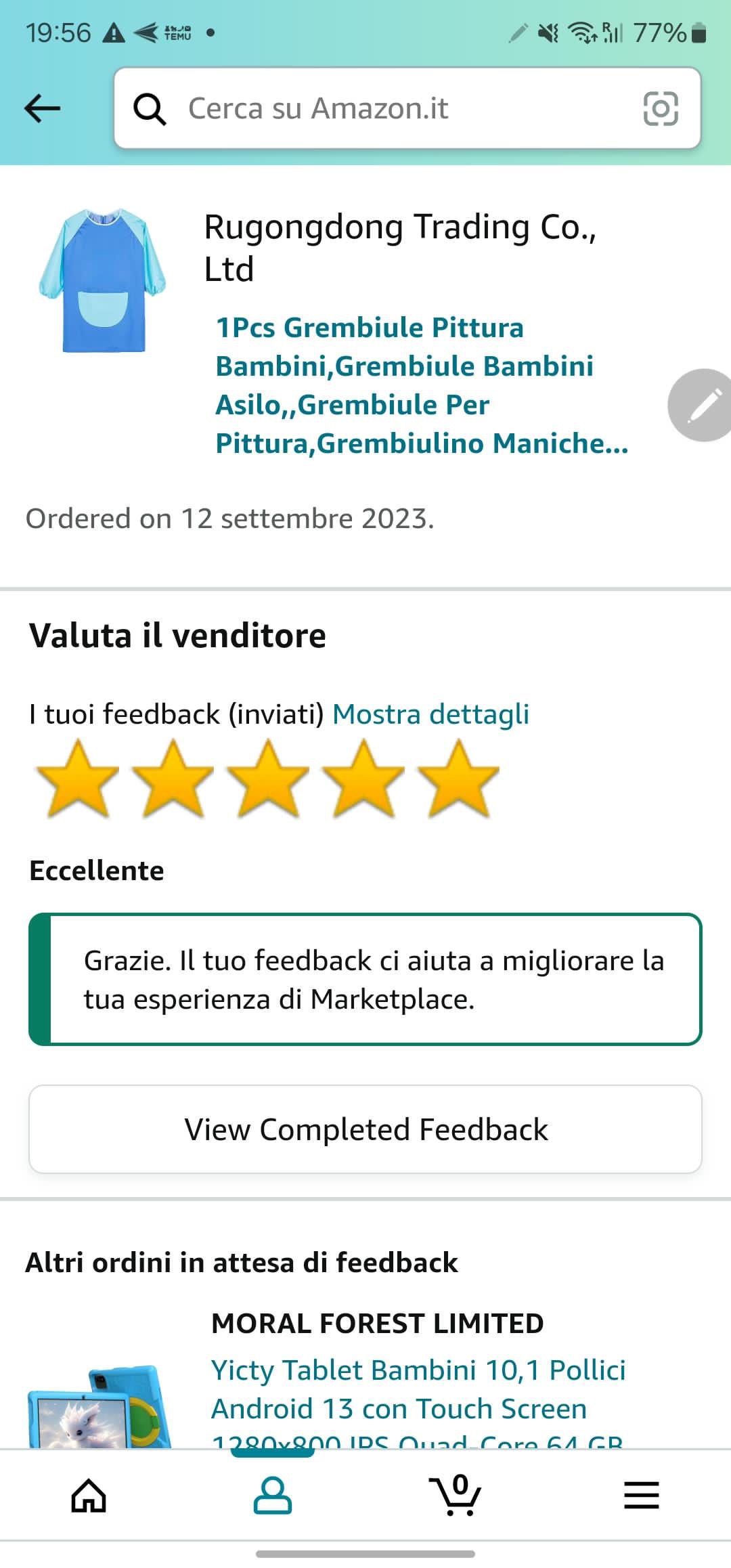
Task: Tap the blue apron product image
Action: coord(102,281)
